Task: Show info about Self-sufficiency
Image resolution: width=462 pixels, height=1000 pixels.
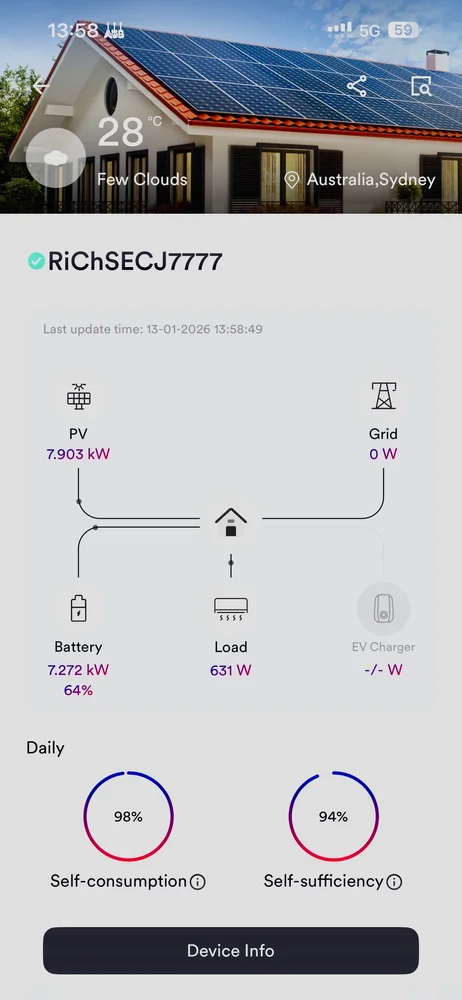Action: click(394, 882)
